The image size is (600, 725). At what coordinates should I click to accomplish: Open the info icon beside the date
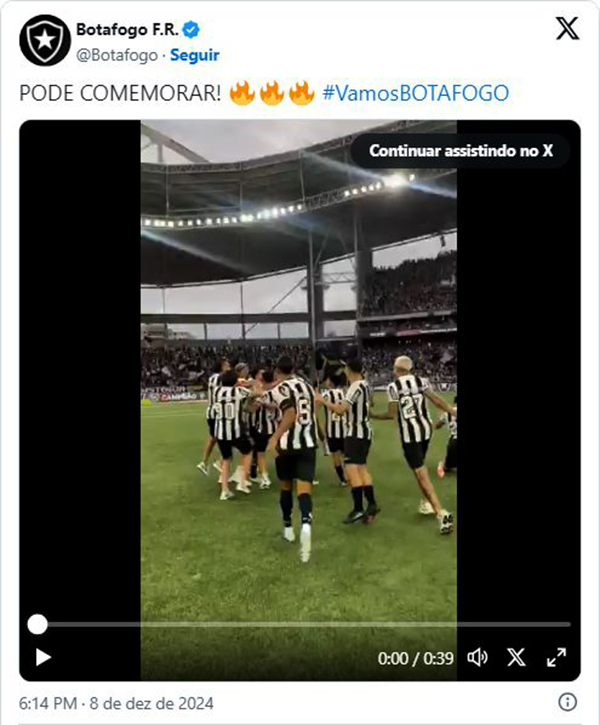click(566, 701)
